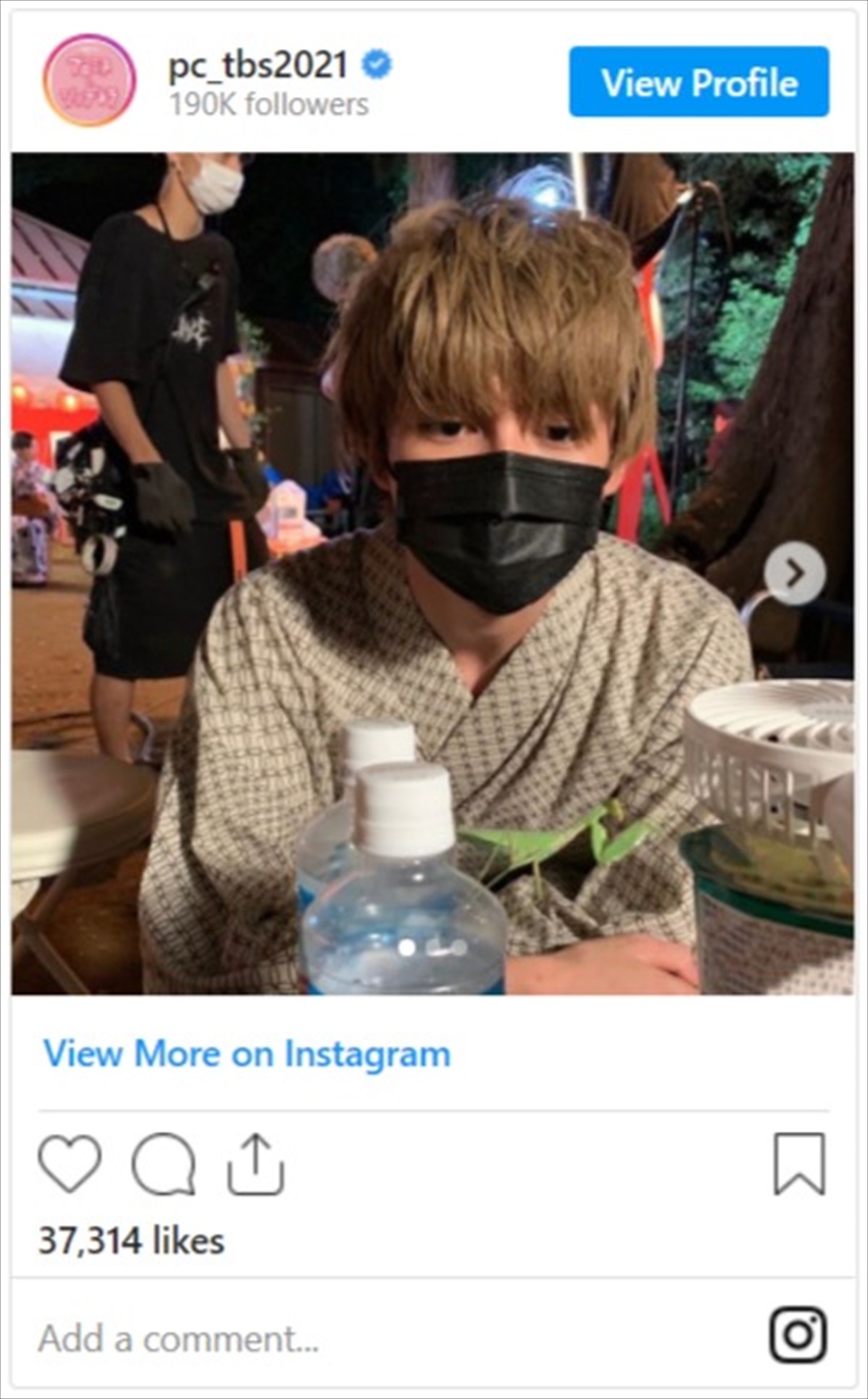Like this post with the heart icon
The height and width of the screenshot is (1399, 868).
69,1163
